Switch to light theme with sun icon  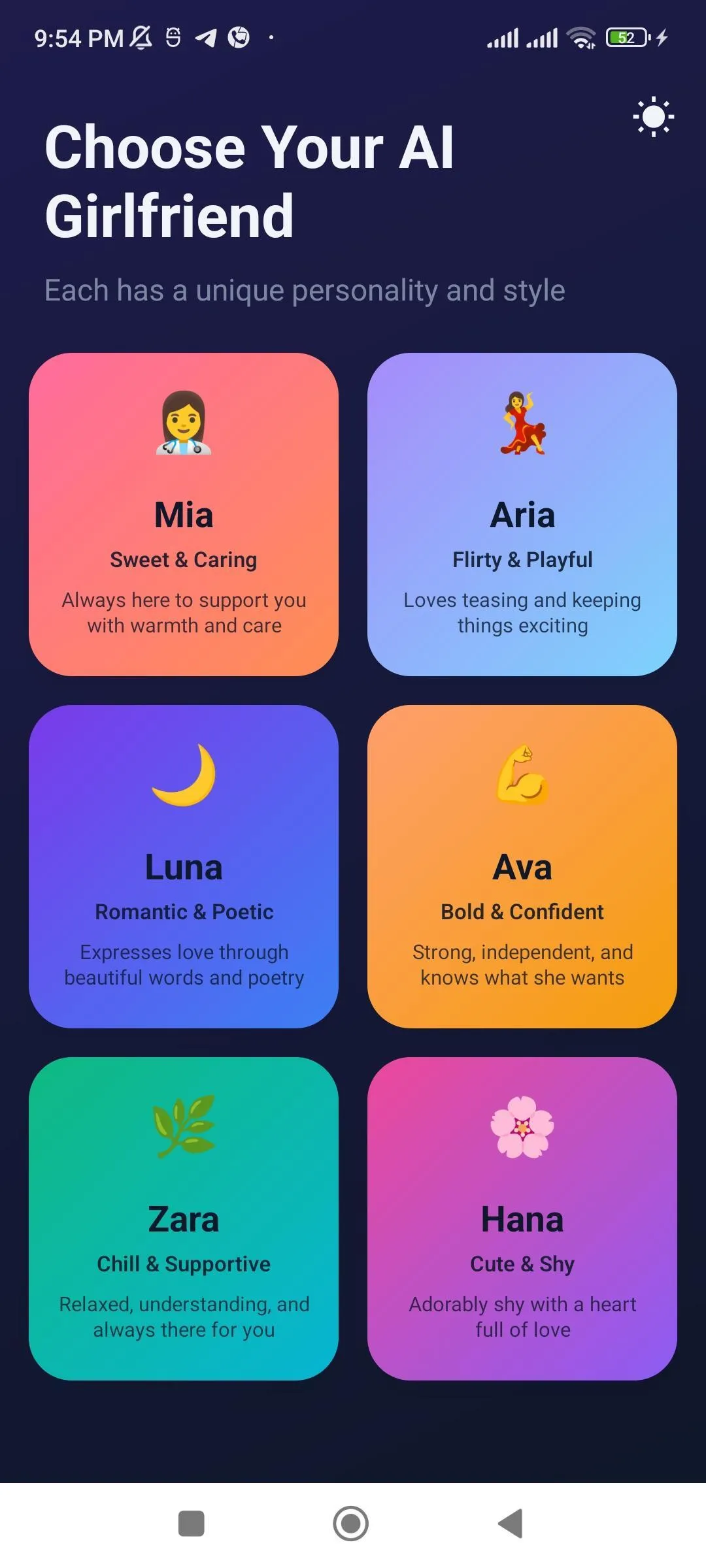tap(653, 117)
